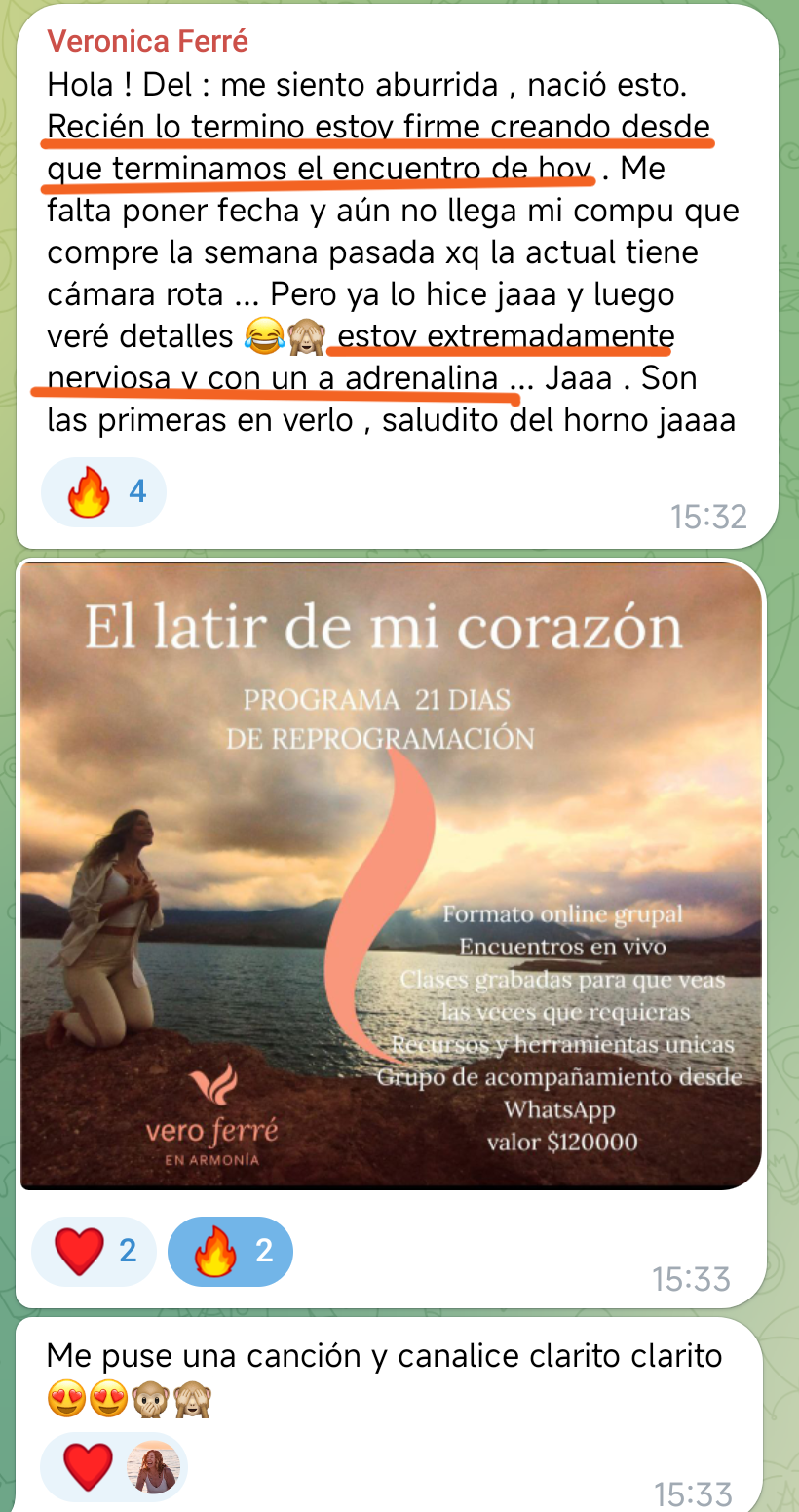799x1512 pixels.
Task: Toggle the fire reaction with 2 under the image
Action: click(230, 1251)
